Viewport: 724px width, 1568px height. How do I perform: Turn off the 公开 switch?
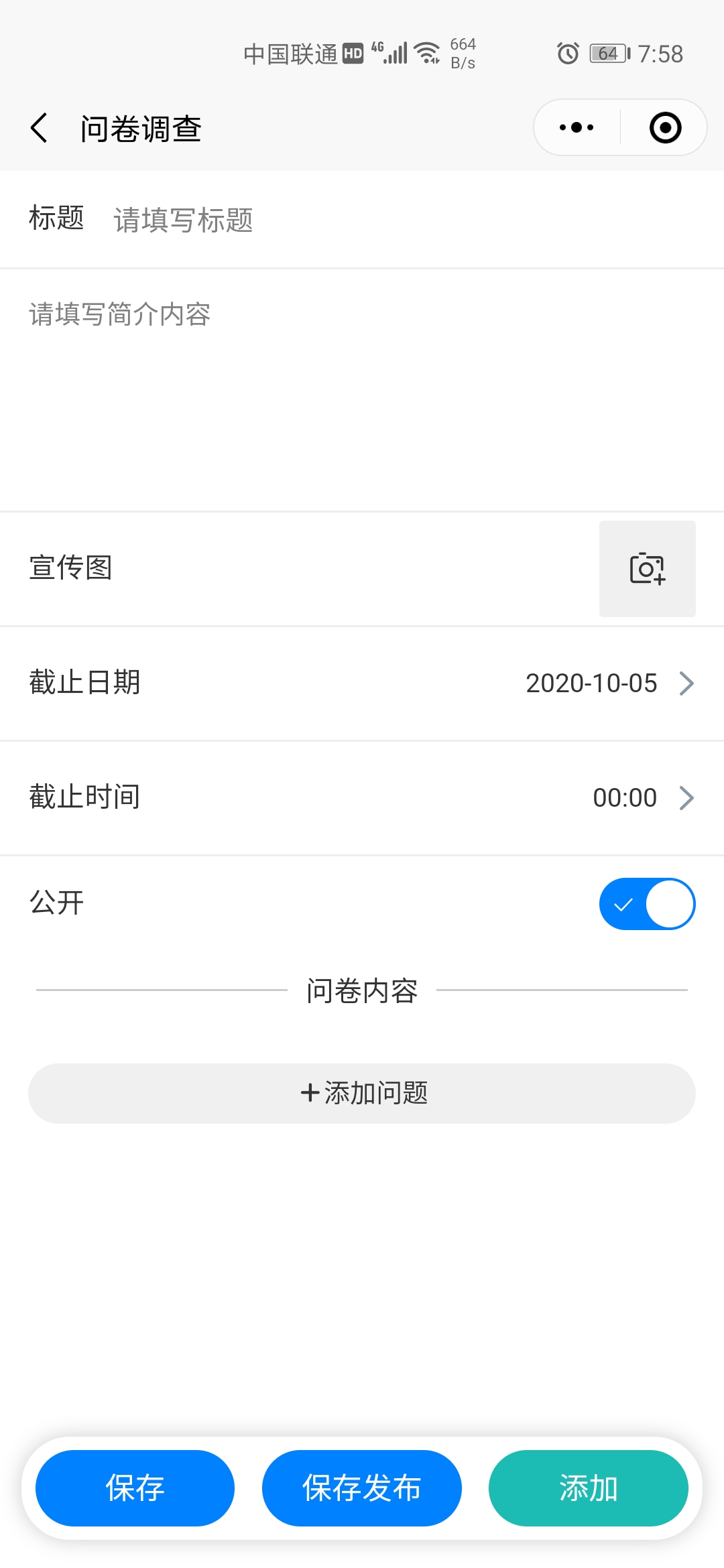point(647,903)
